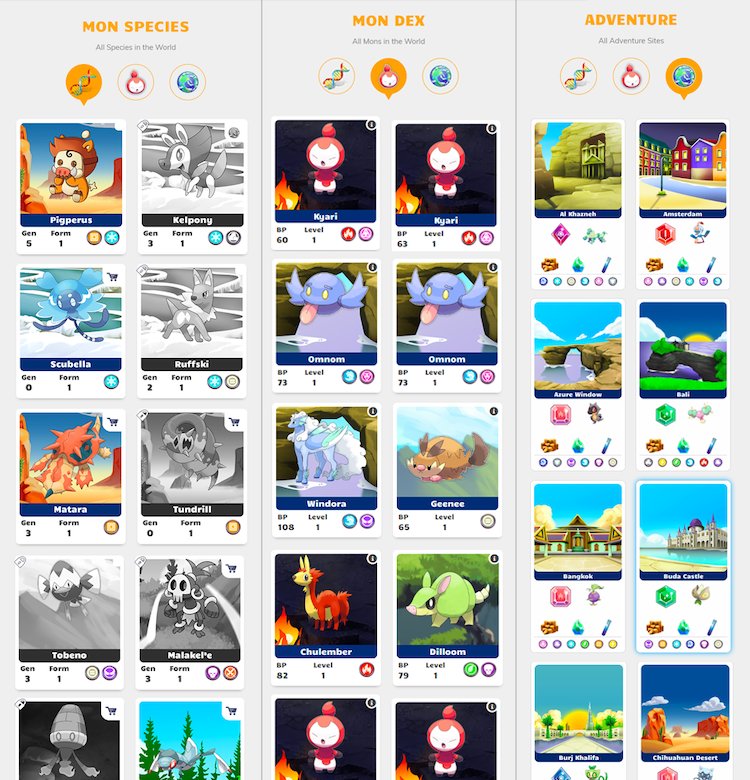
Task: Tap the cart icon on Malakel'e card
Action: [233, 567]
